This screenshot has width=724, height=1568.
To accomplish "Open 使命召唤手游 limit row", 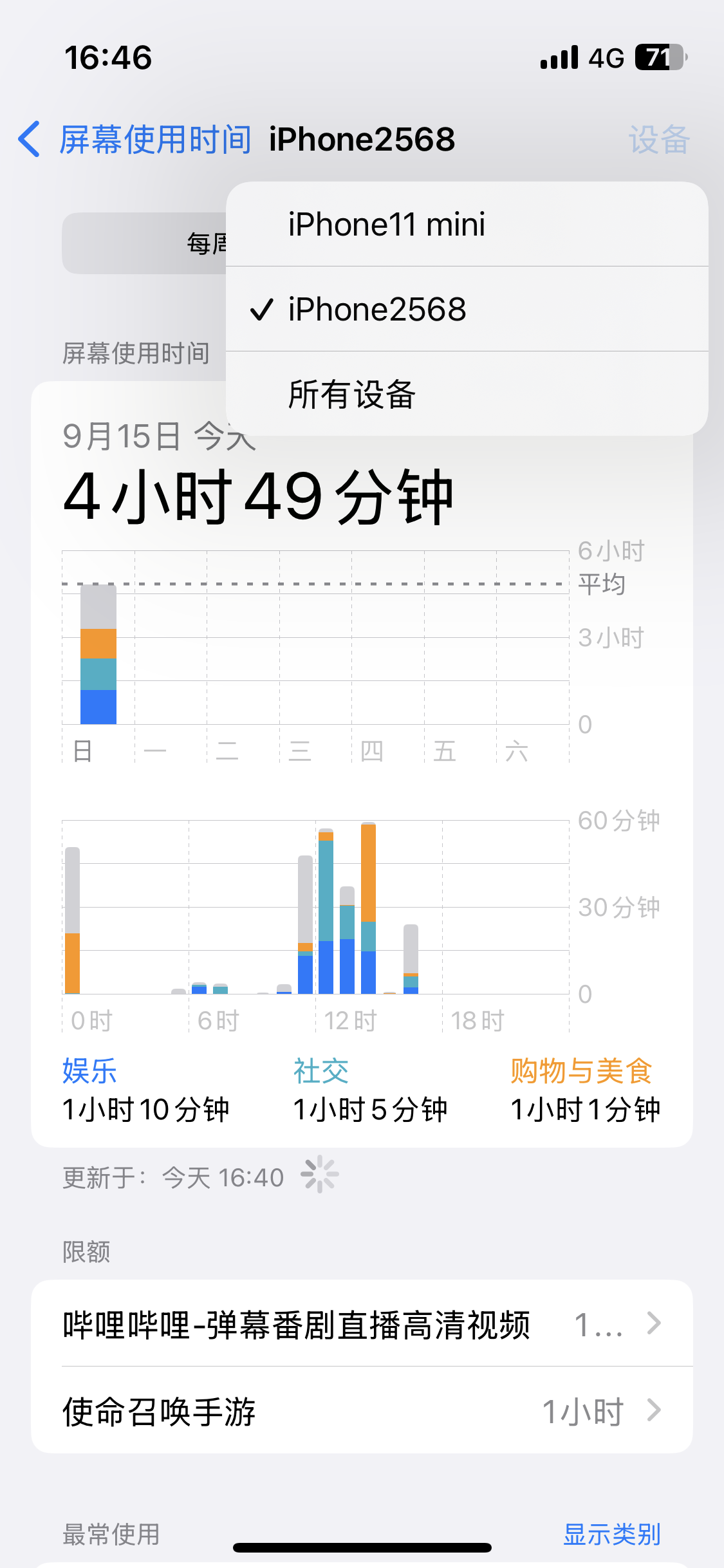I will point(362,1411).
